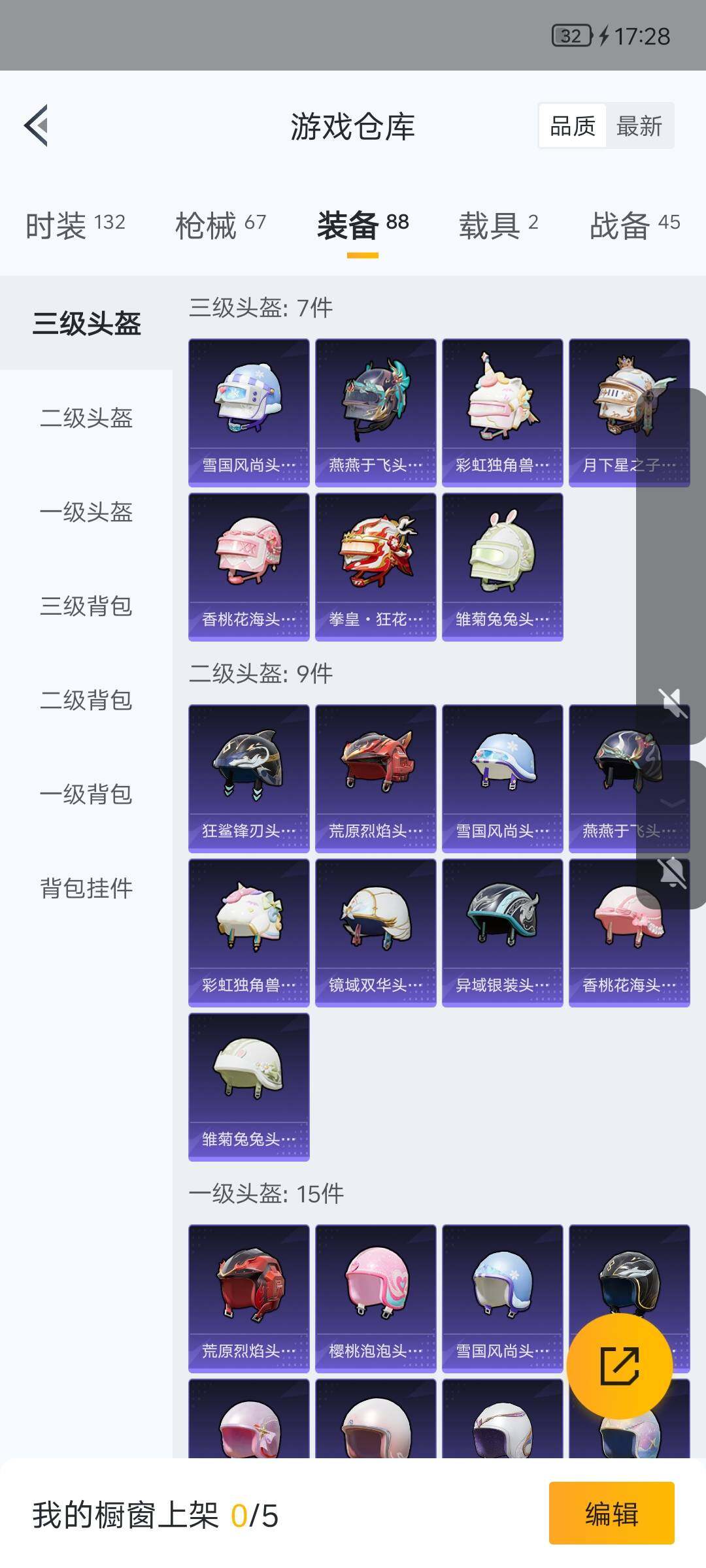View the 月下星之子 helmet thumbnail
This screenshot has height=1568, width=706.
point(629,411)
